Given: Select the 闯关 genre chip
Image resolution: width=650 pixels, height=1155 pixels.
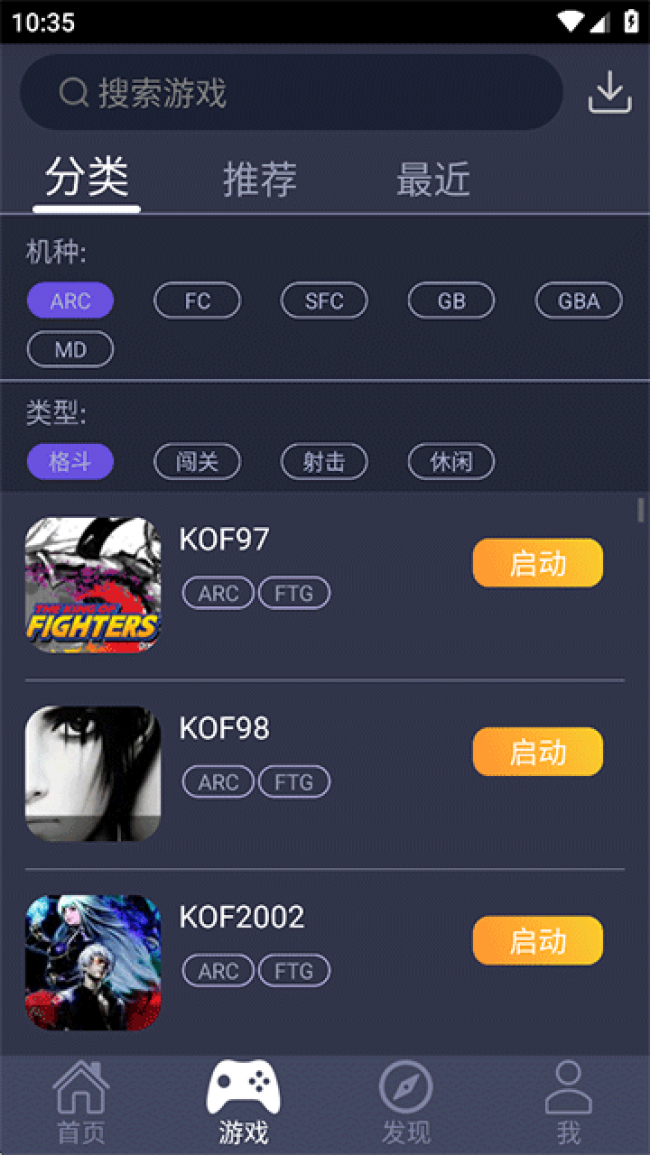Looking at the screenshot, I should click(x=197, y=461).
